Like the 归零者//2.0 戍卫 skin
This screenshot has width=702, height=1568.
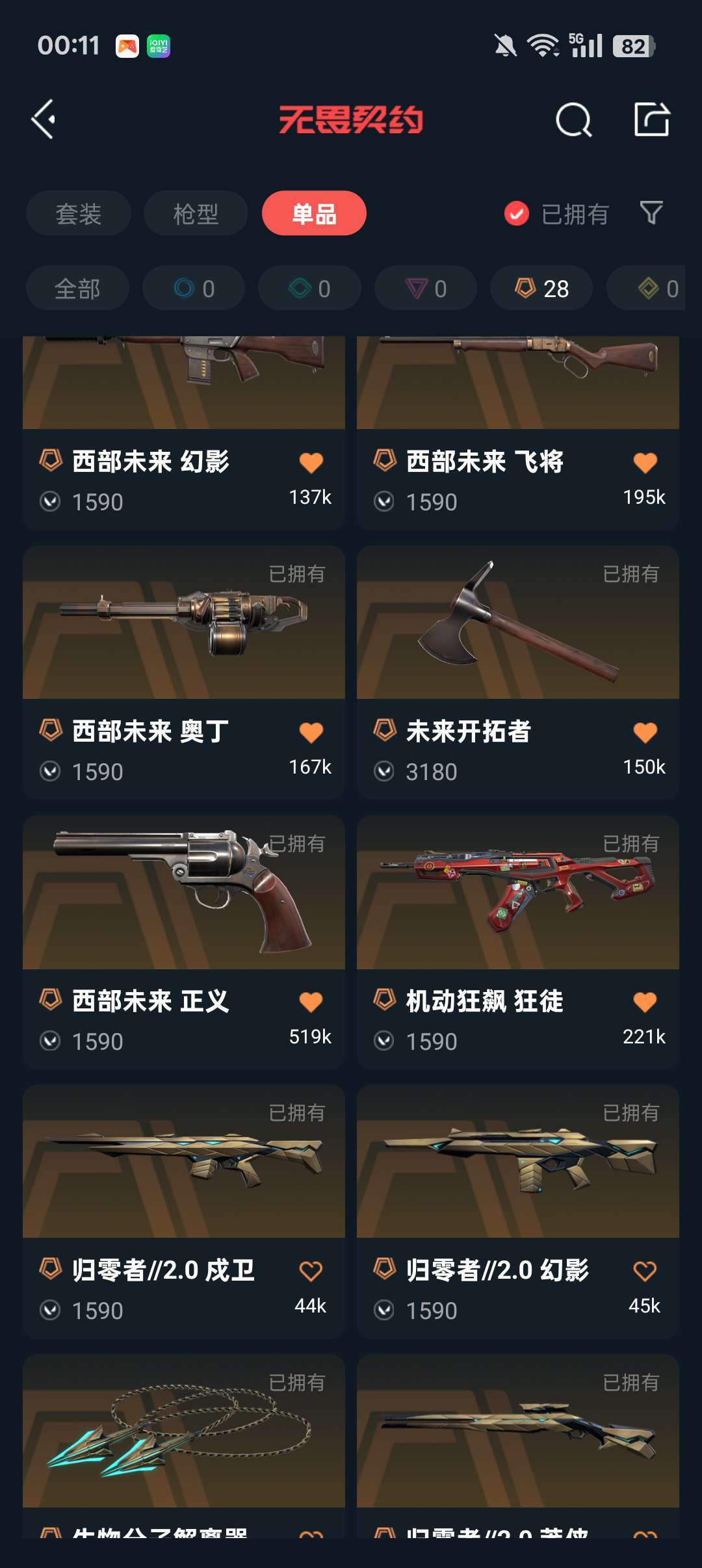point(311,1271)
